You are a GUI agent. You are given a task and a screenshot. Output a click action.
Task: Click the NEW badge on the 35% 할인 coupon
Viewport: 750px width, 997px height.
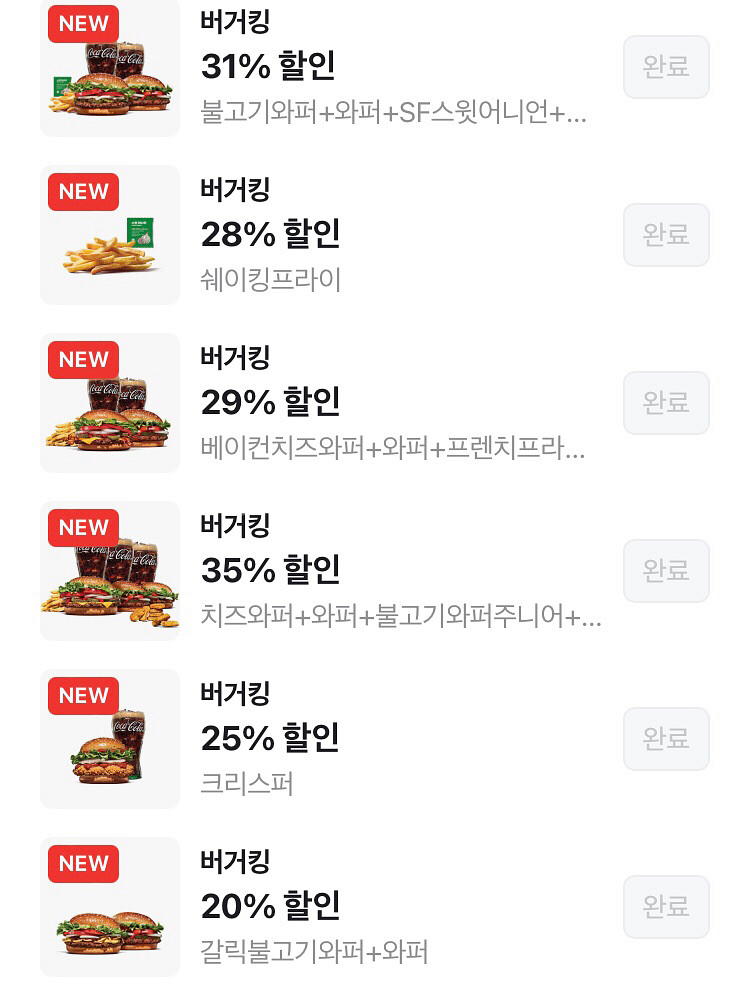[83, 528]
